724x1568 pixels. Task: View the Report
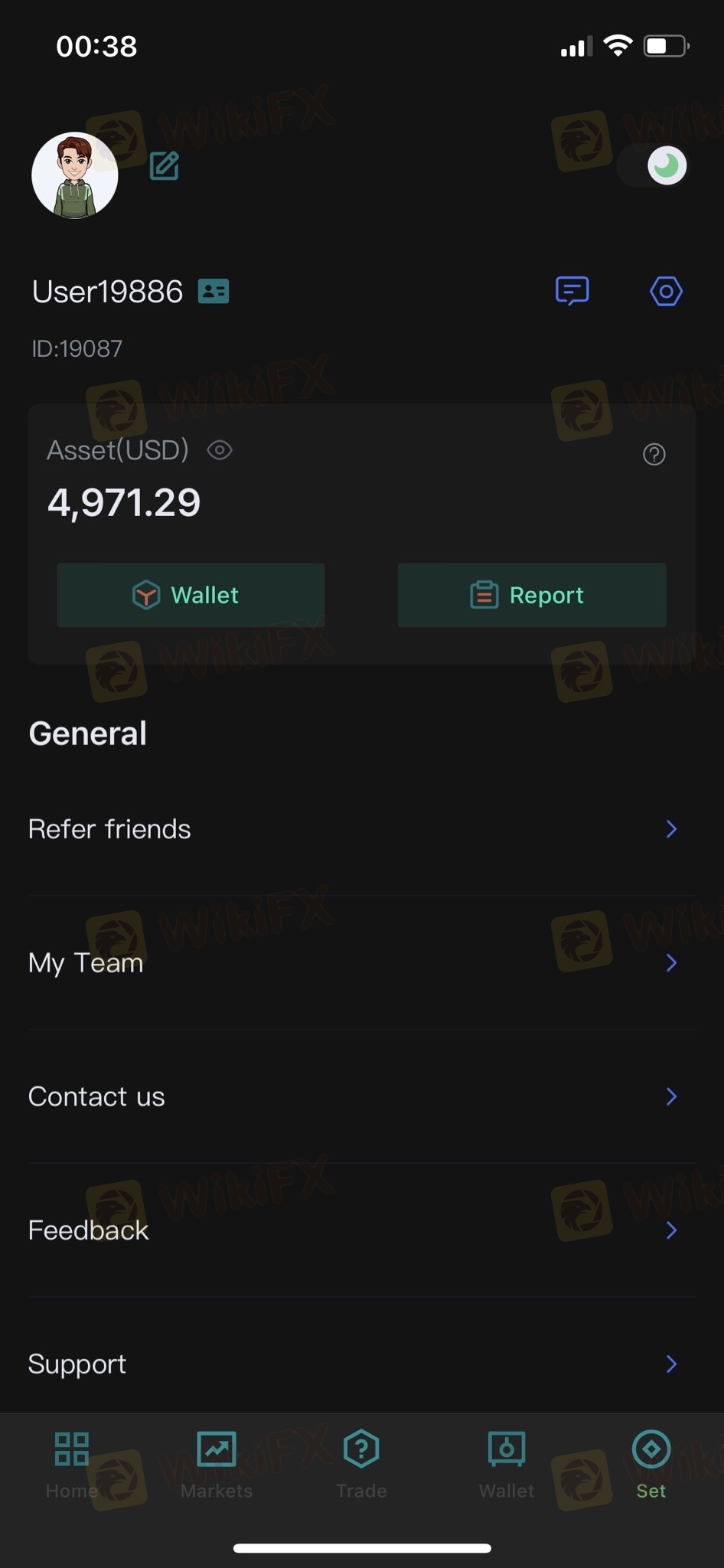[532, 595]
